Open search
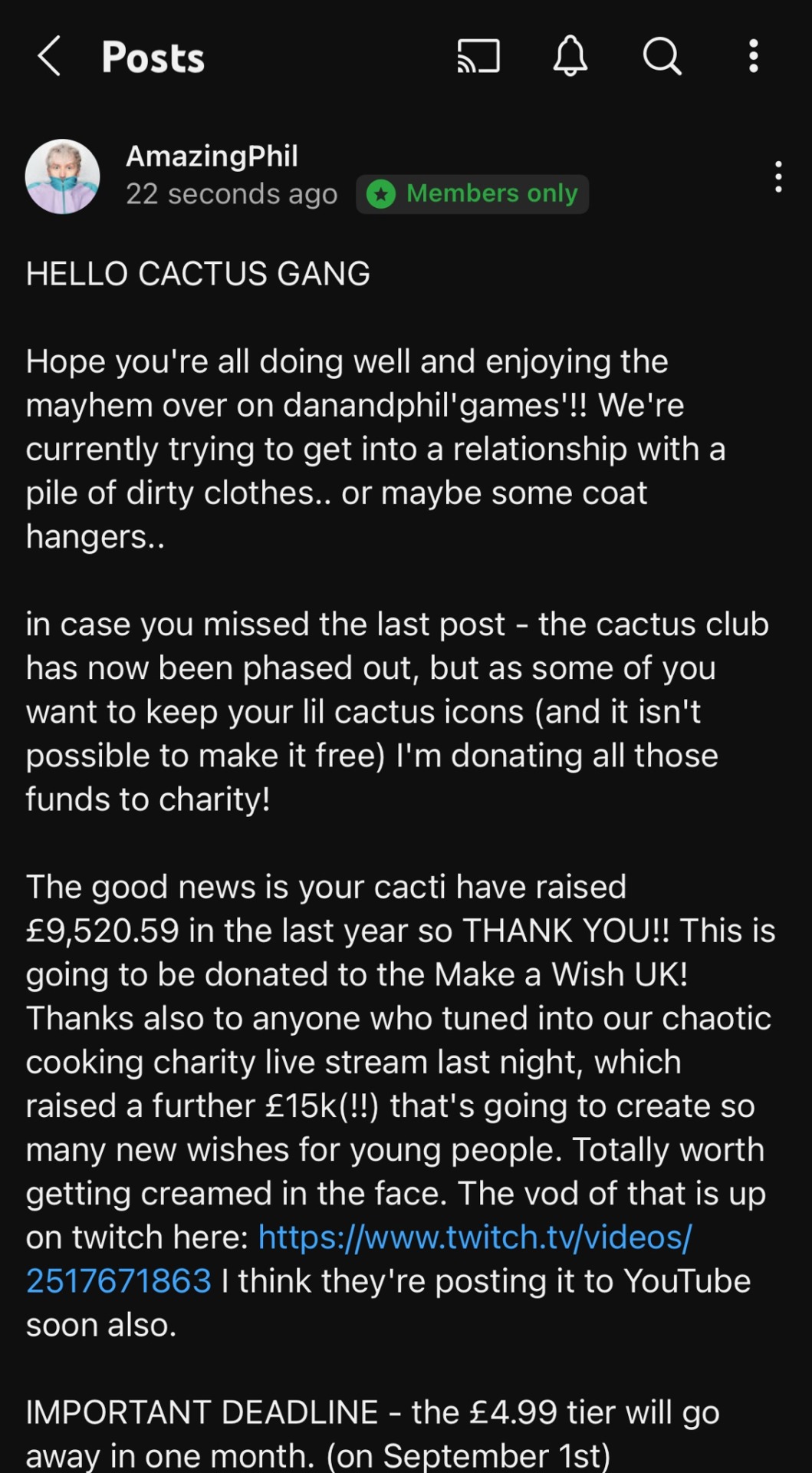 pyautogui.click(x=661, y=57)
